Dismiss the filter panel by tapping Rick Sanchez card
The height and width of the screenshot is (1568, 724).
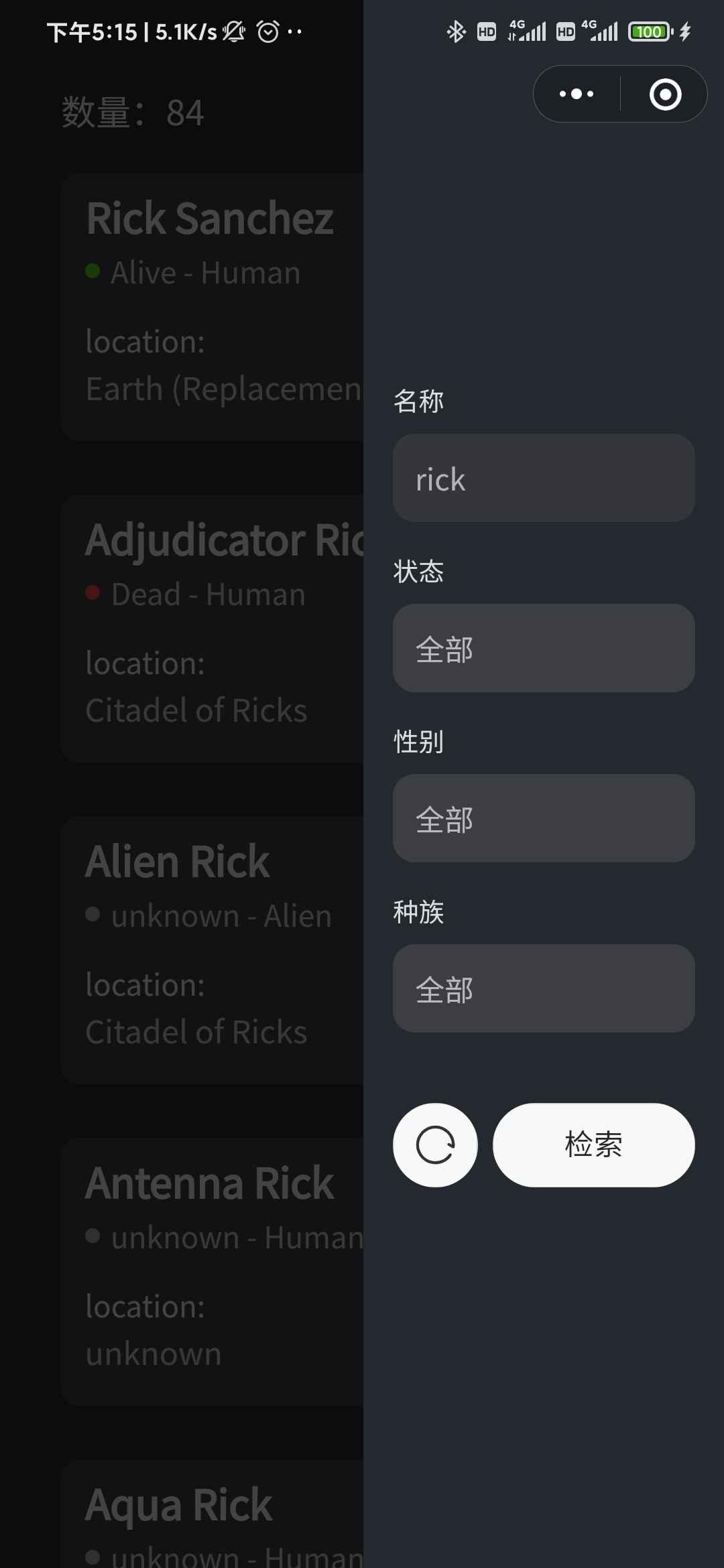213,307
